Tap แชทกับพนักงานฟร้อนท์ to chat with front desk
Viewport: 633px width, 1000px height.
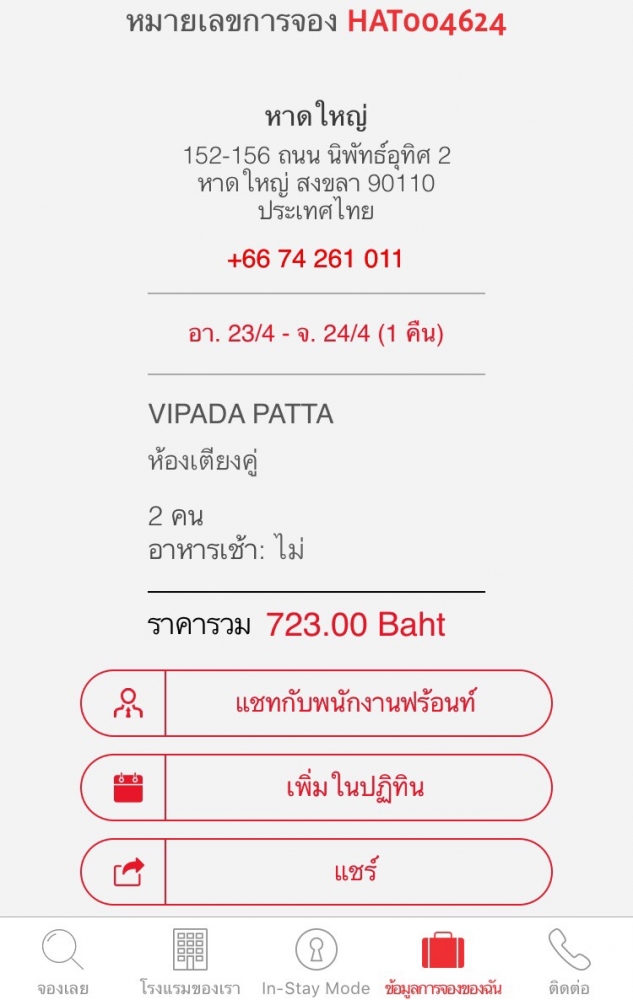pos(316,703)
